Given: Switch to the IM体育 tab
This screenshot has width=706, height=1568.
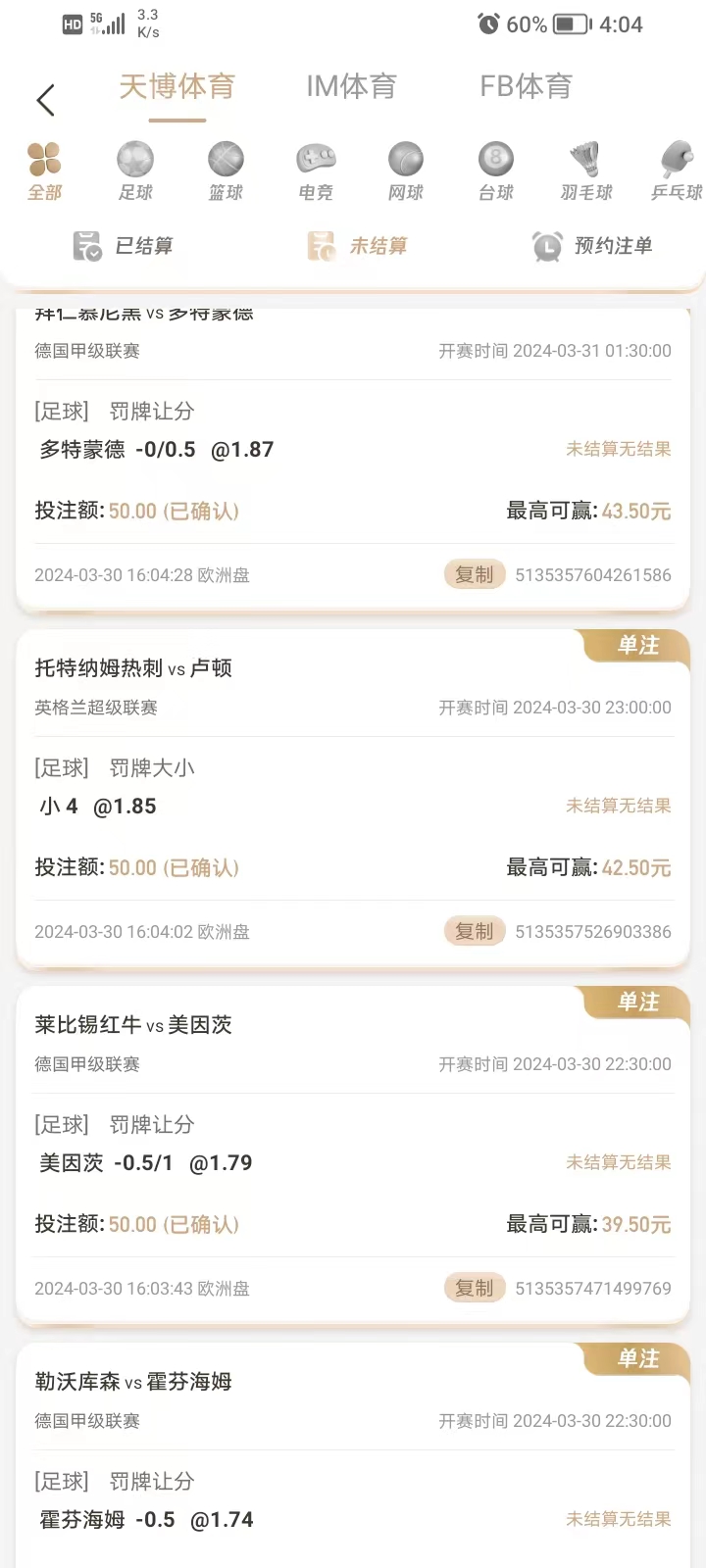Looking at the screenshot, I should point(351,87).
